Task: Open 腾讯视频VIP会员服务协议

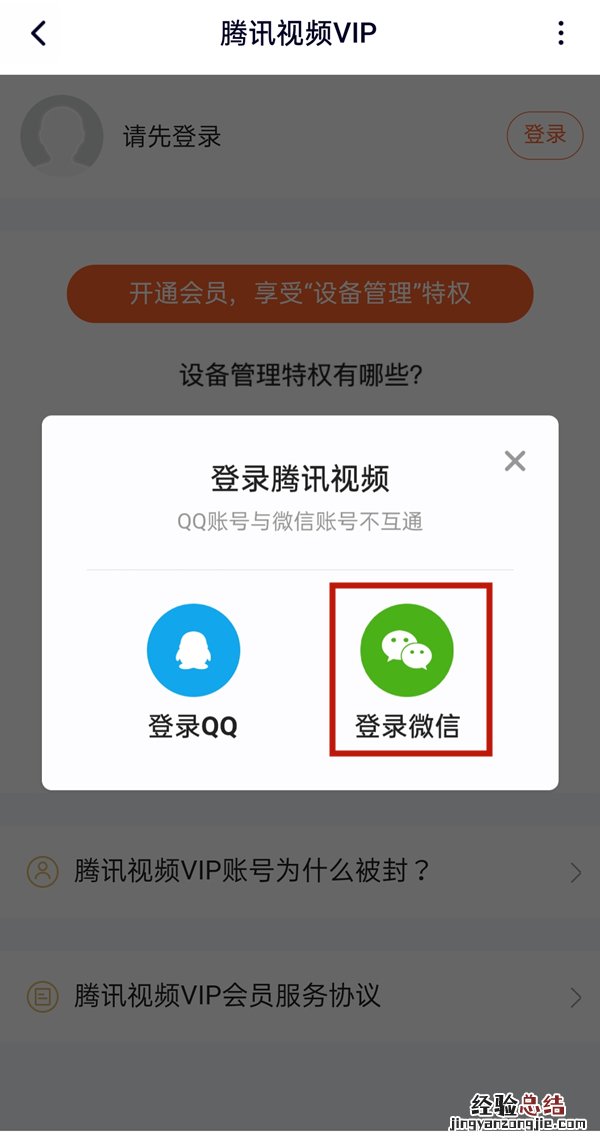Action: 300,996
